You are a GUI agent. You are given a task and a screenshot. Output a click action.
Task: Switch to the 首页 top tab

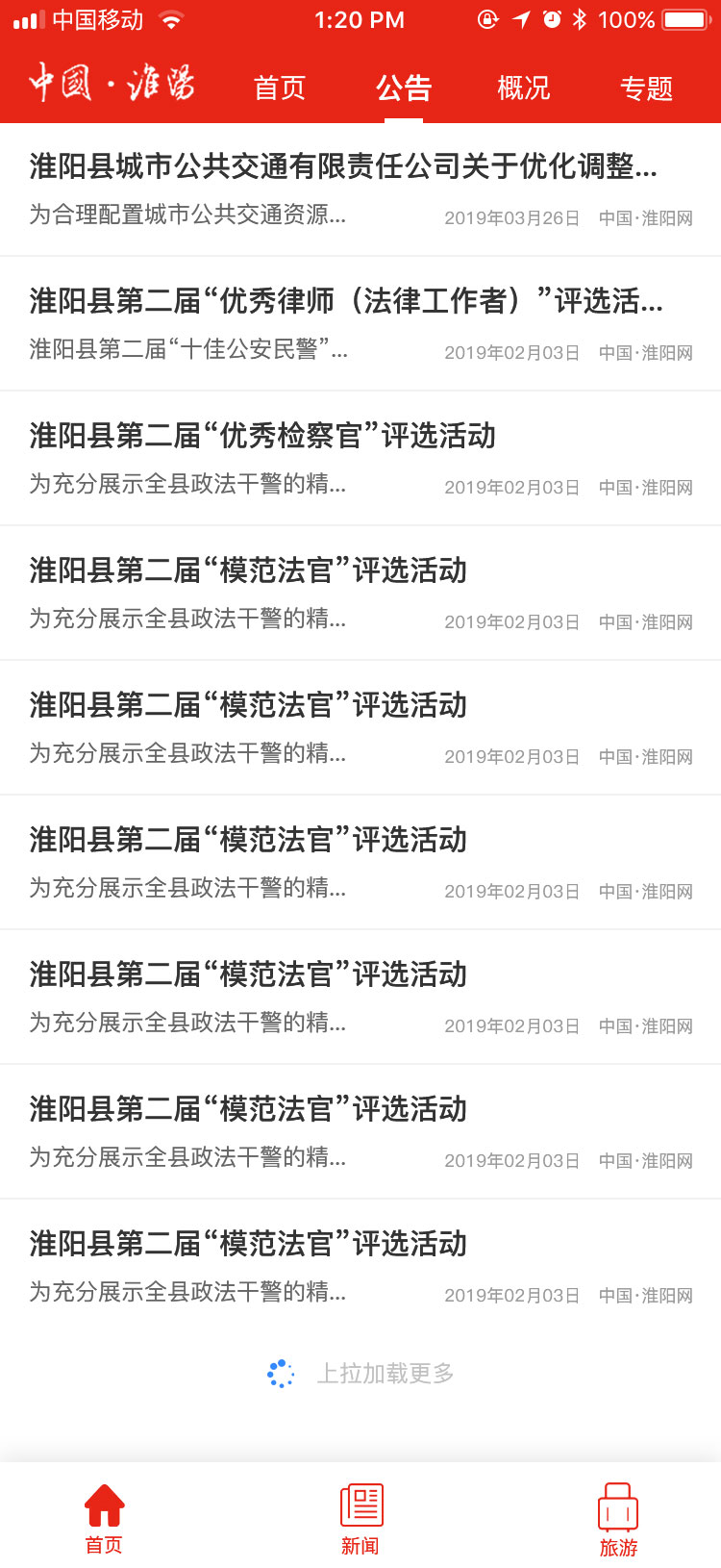280,89
